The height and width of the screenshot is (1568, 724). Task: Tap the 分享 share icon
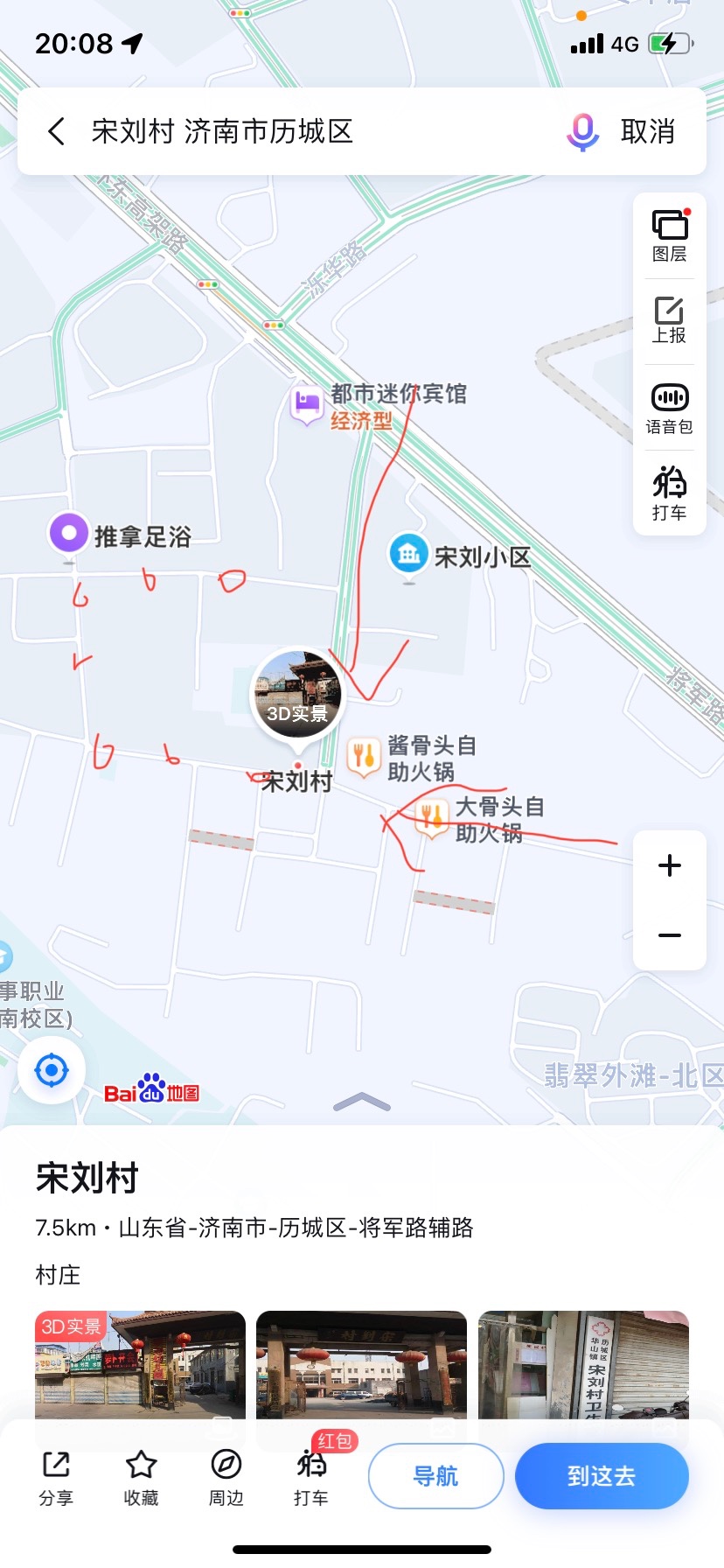[55, 1480]
